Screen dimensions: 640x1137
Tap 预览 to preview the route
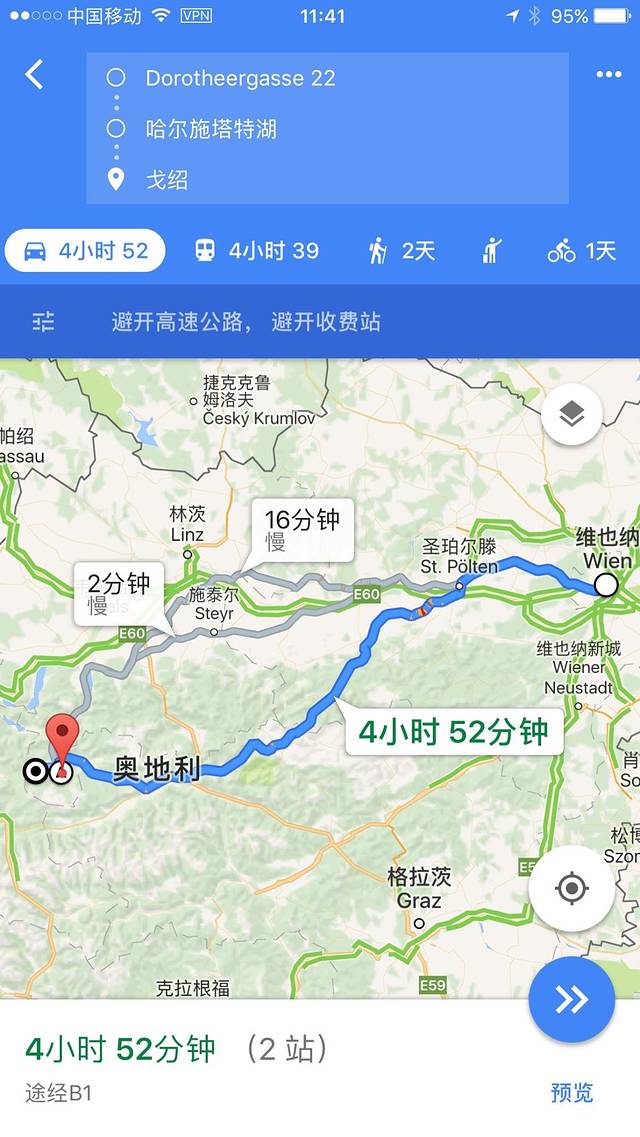[571, 1092]
